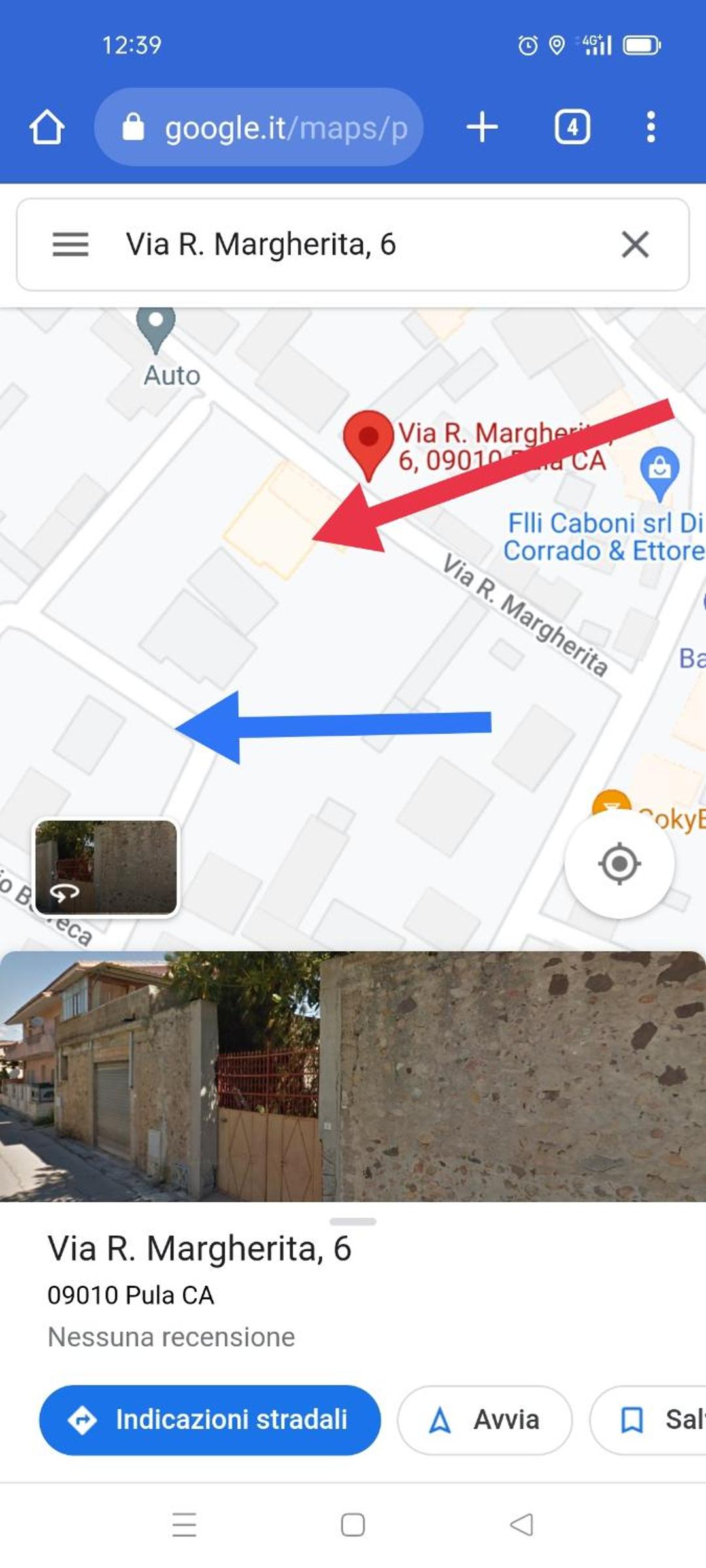Viewport: 706px width, 1568px height.
Task: Open the Maps hamburger menu
Action: (71, 244)
